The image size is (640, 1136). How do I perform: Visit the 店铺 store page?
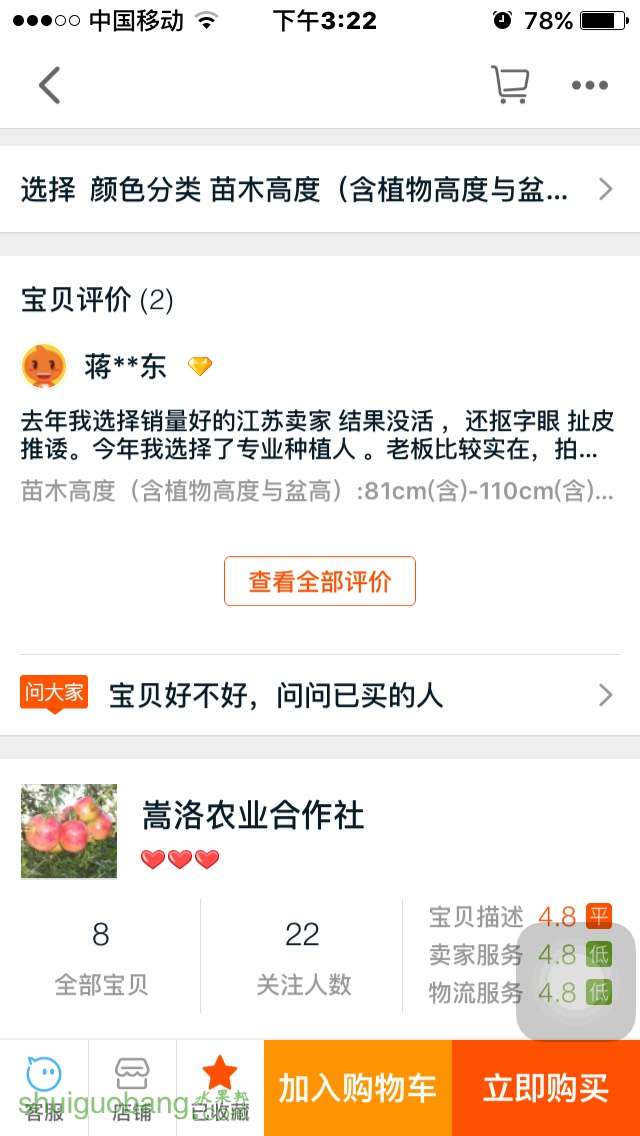pos(132,1087)
